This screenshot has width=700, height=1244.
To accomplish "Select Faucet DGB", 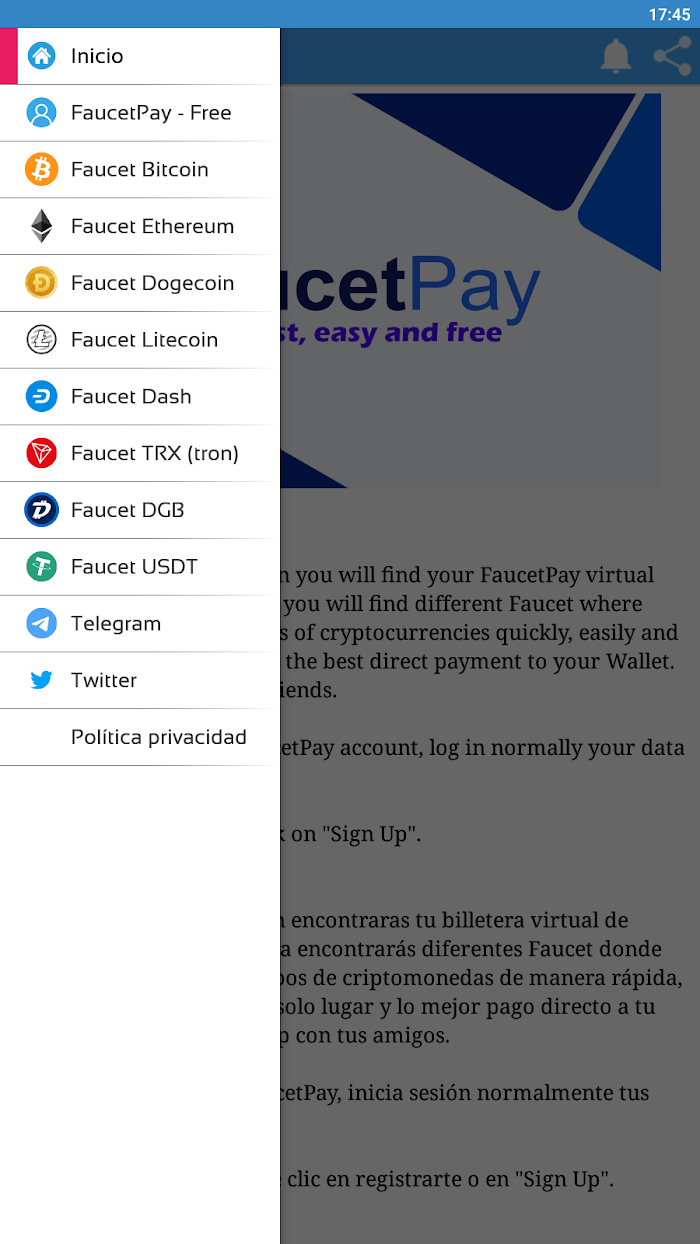I will pyautogui.click(x=140, y=510).
